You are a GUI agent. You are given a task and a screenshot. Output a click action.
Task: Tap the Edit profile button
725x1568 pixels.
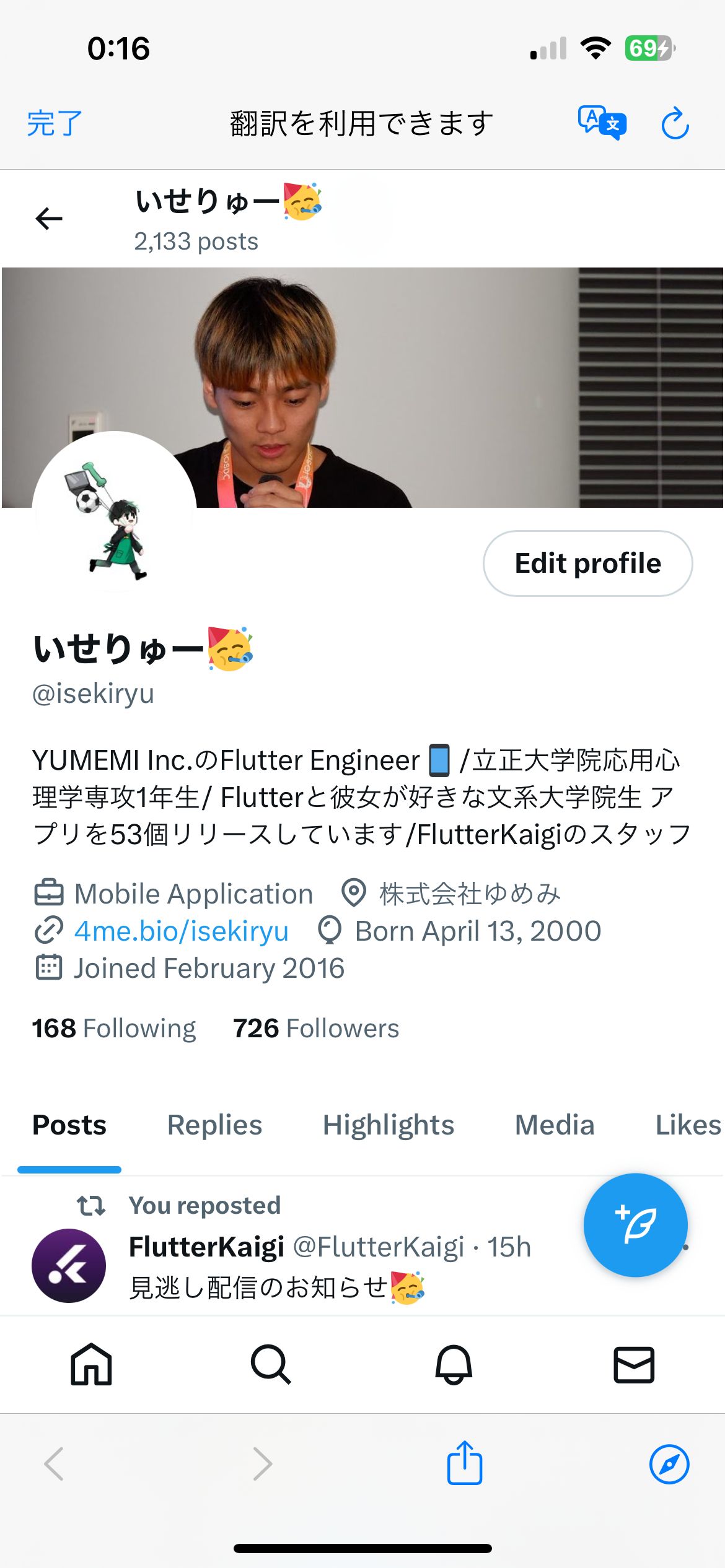[x=587, y=564]
